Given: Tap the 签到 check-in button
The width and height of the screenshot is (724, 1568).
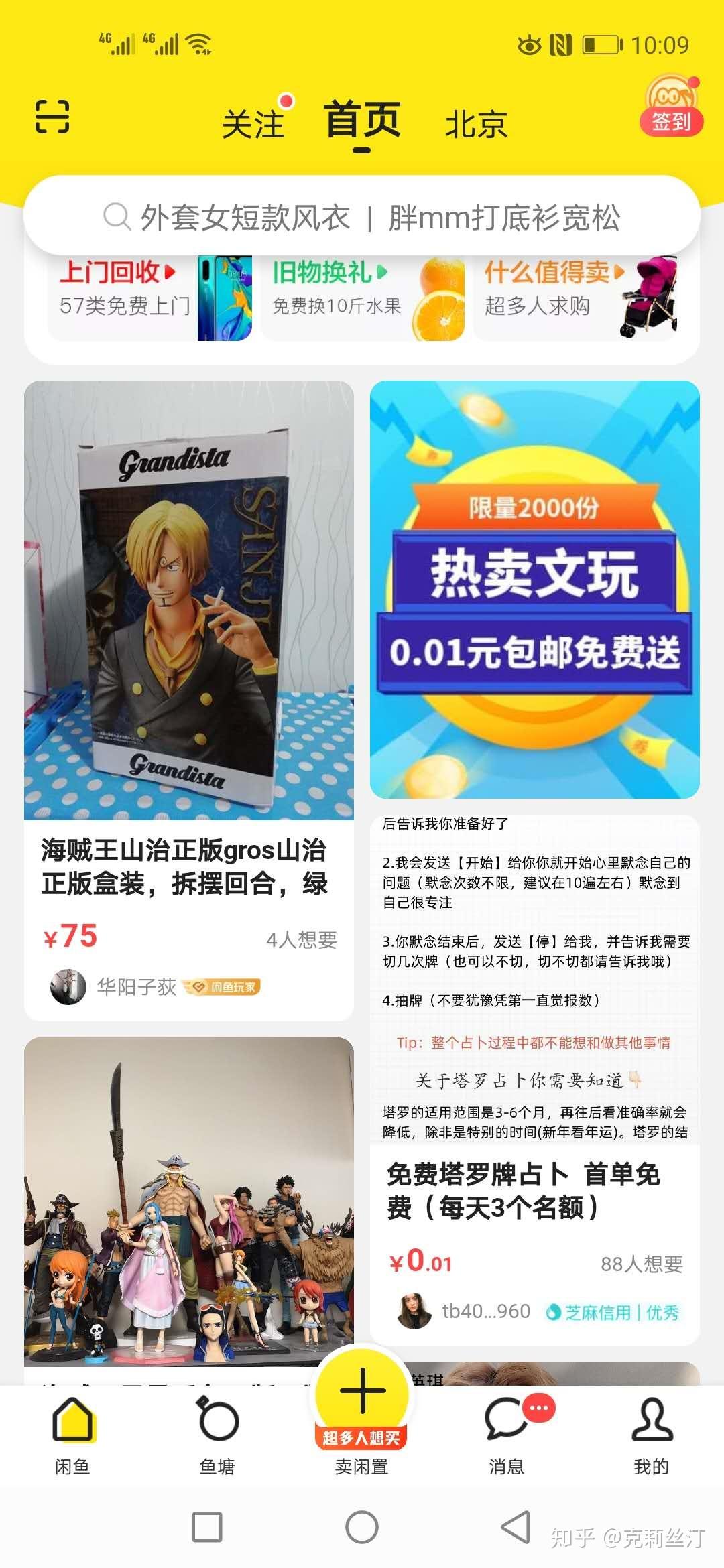Looking at the screenshot, I should [x=671, y=109].
